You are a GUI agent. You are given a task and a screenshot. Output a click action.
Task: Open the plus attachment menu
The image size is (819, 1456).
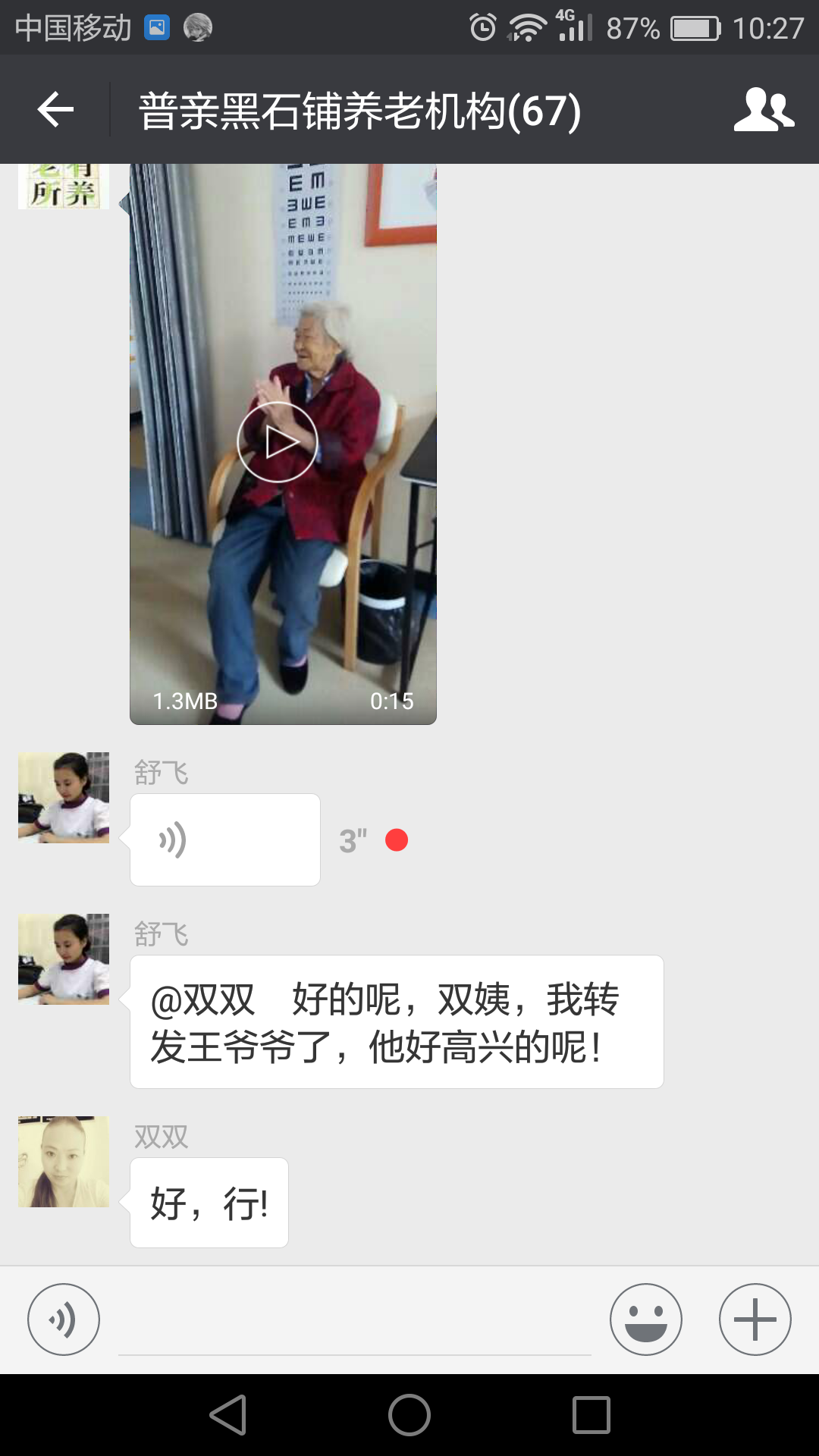pyautogui.click(x=755, y=1319)
